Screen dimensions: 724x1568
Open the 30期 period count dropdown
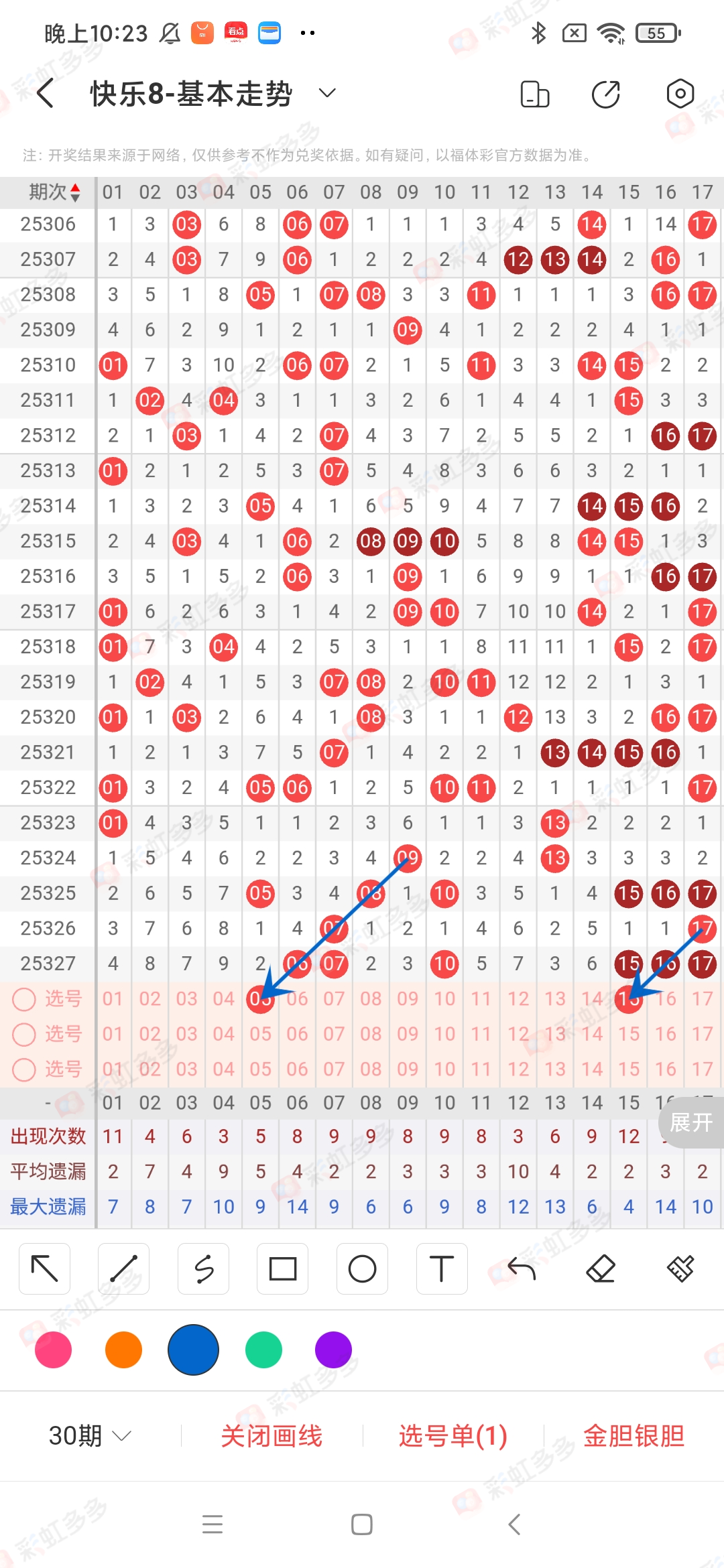(89, 1436)
